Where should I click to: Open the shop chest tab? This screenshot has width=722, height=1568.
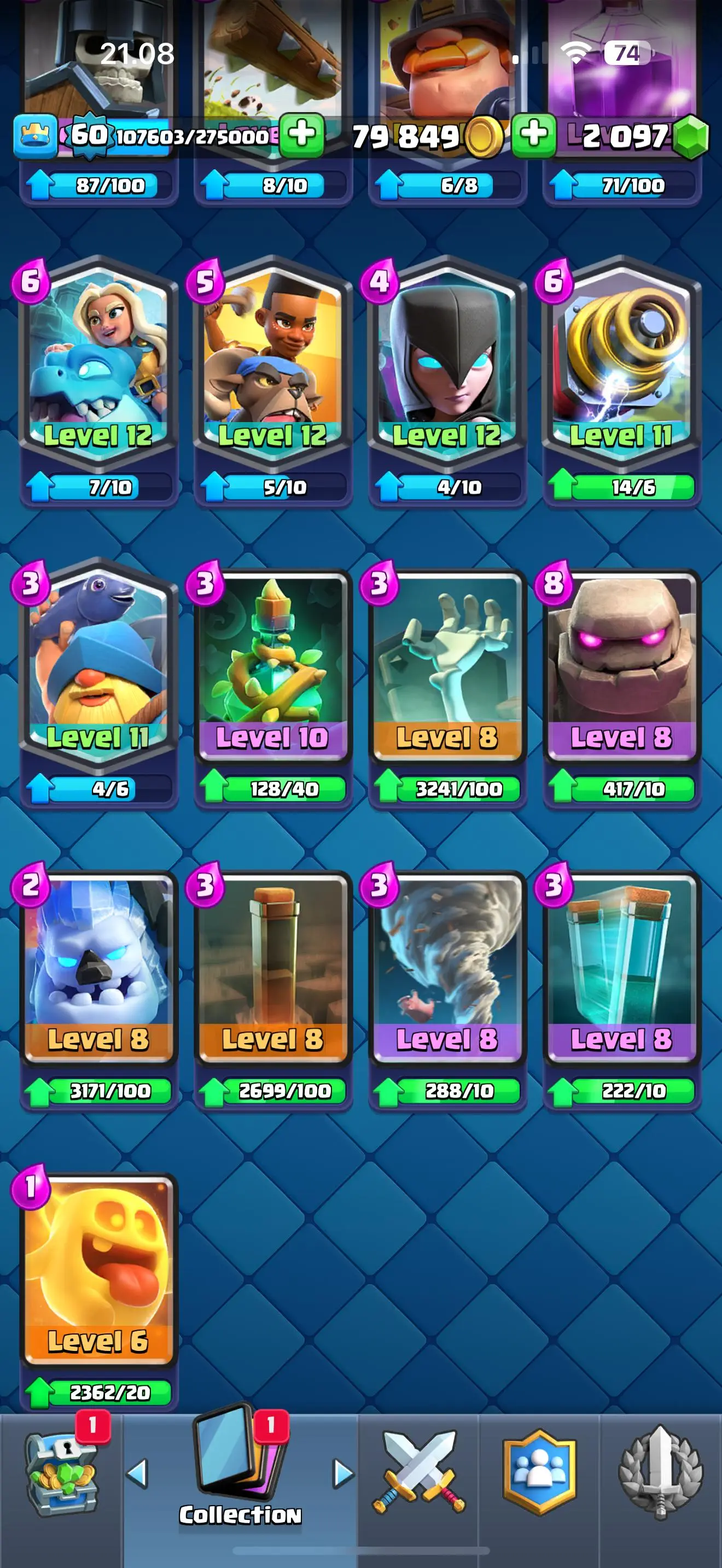pyautogui.click(x=61, y=1473)
